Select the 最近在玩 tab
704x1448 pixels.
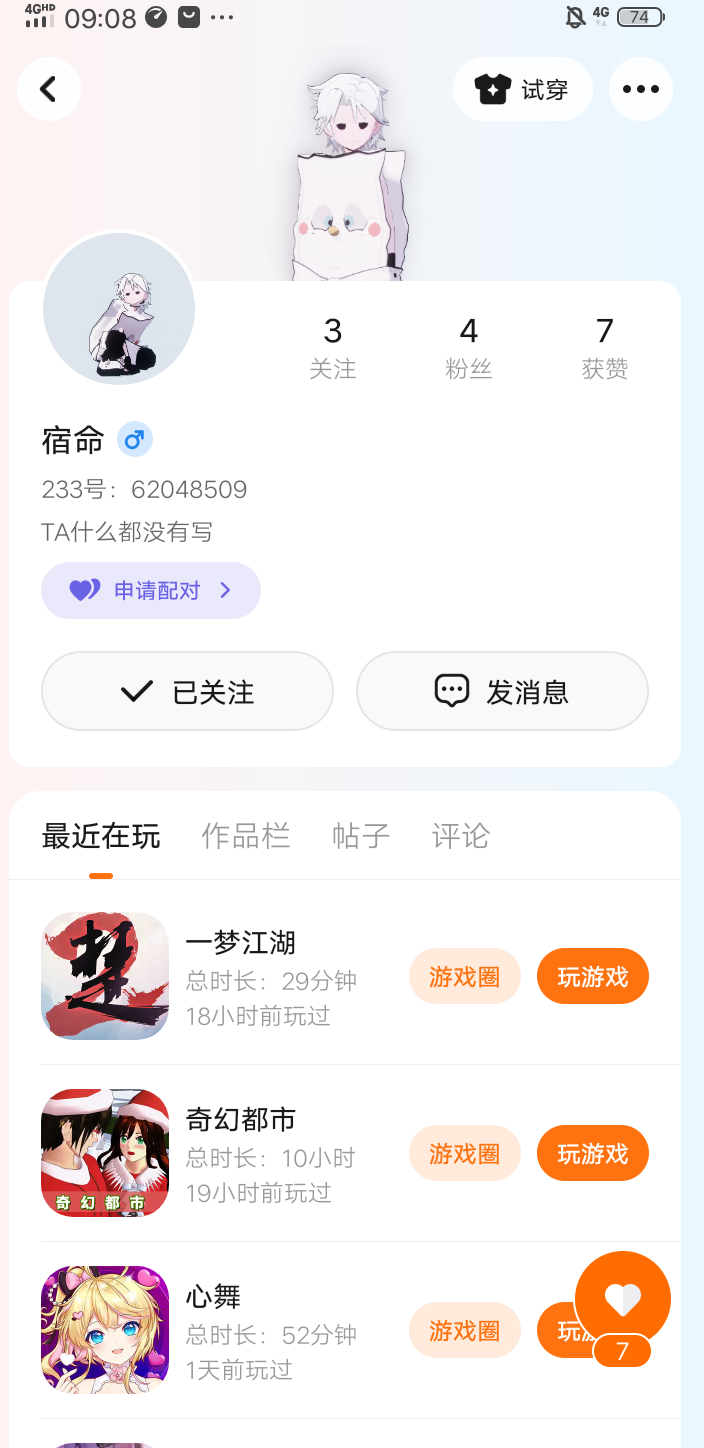[x=101, y=836]
